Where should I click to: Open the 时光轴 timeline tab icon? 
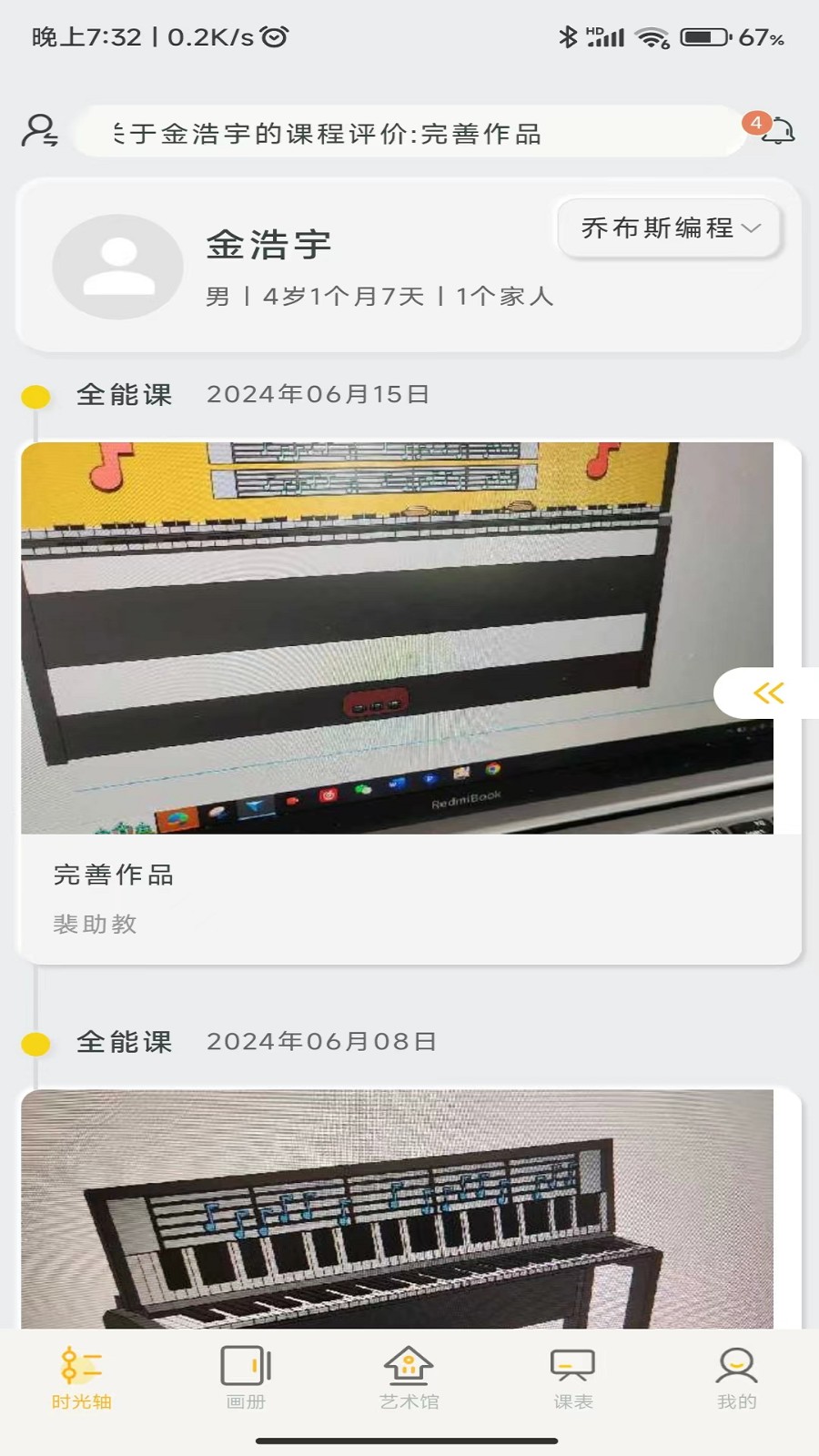coord(80,1362)
